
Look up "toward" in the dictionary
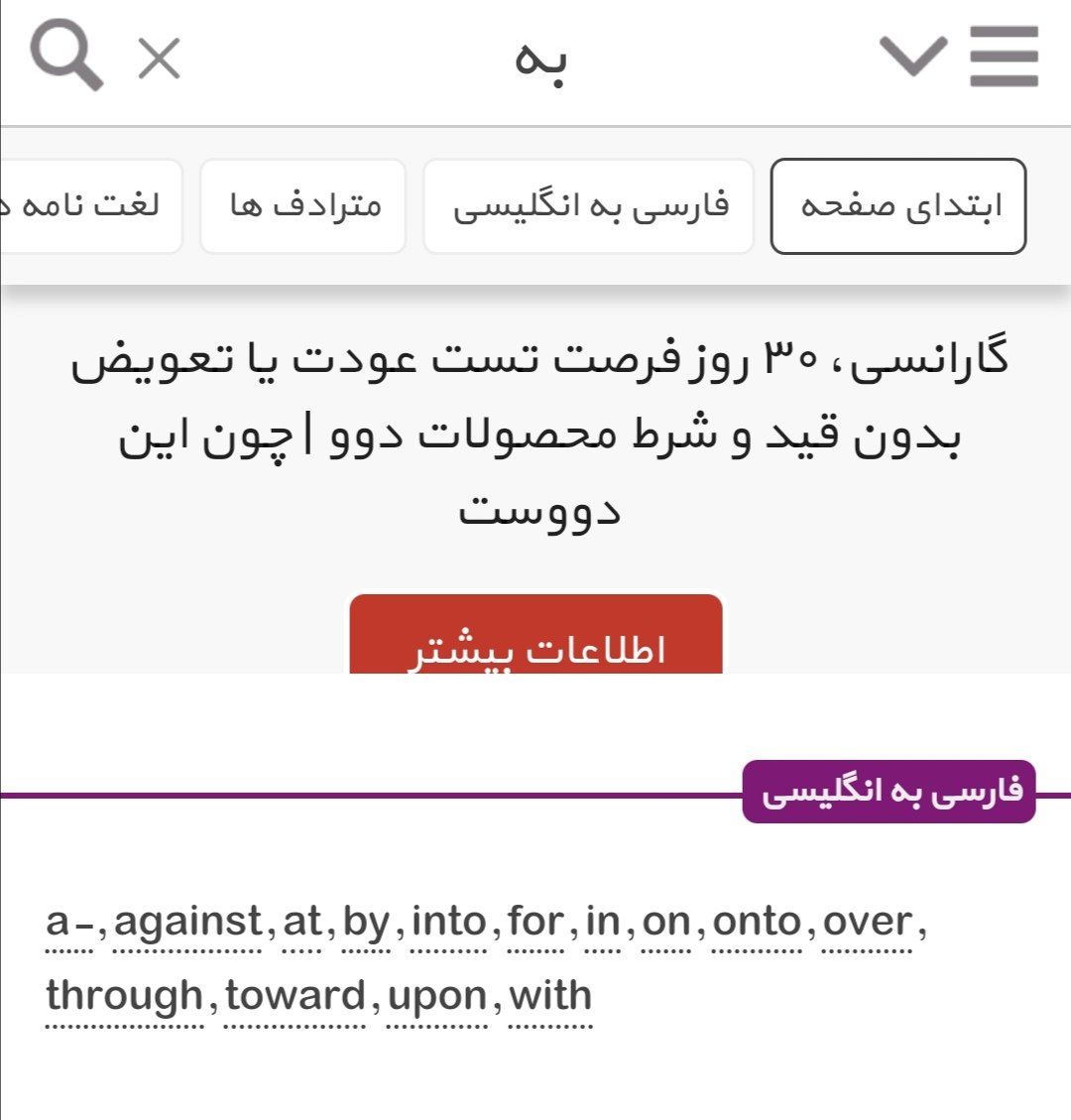click(x=296, y=996)
